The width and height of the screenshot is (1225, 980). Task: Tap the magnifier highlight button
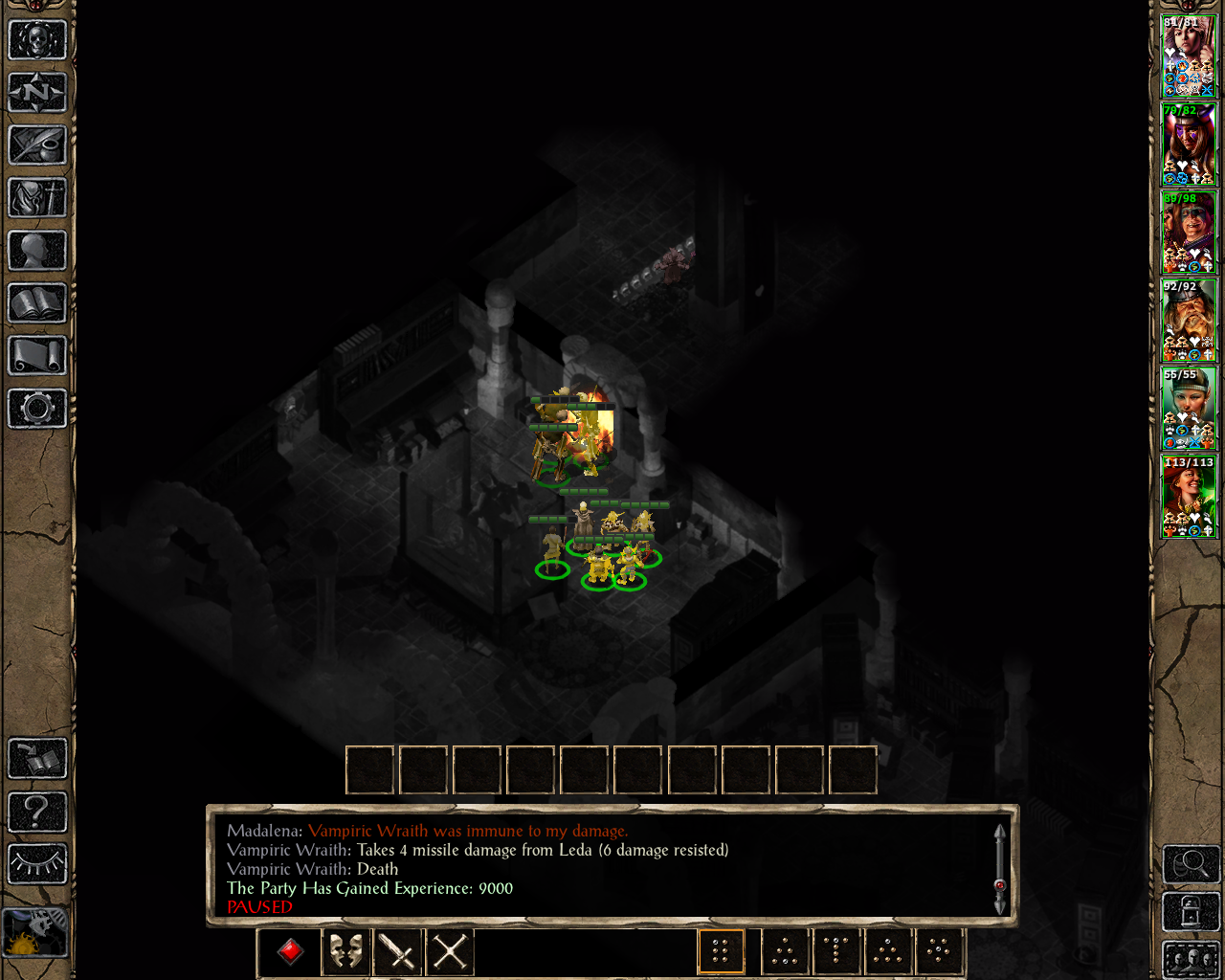point(1190,864)
